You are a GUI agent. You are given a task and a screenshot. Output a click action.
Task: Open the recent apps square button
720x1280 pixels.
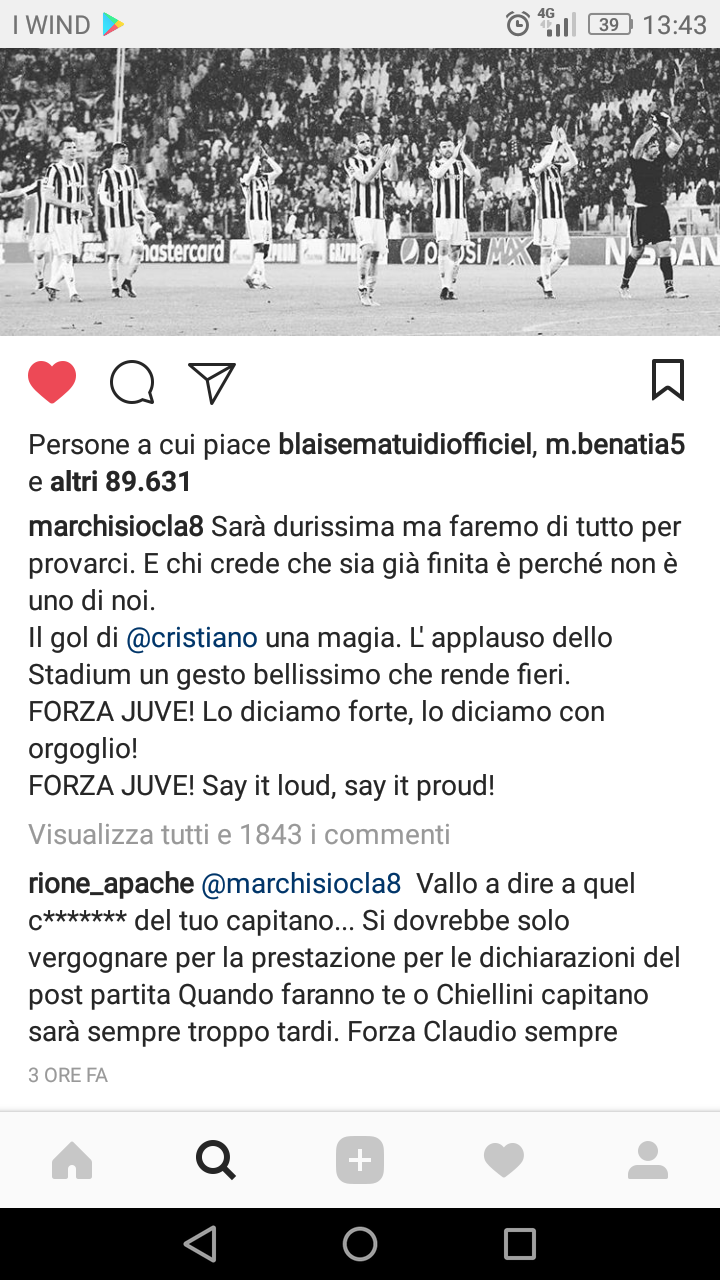[x=520, y=1244]
